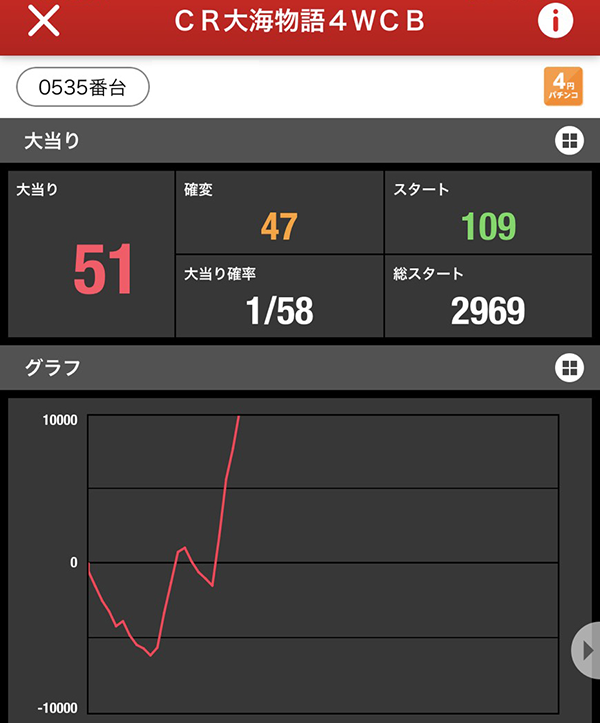Screen dimensions: 600x723
Task: Tap the arrow to show next graph
Action: pos(586,651)
